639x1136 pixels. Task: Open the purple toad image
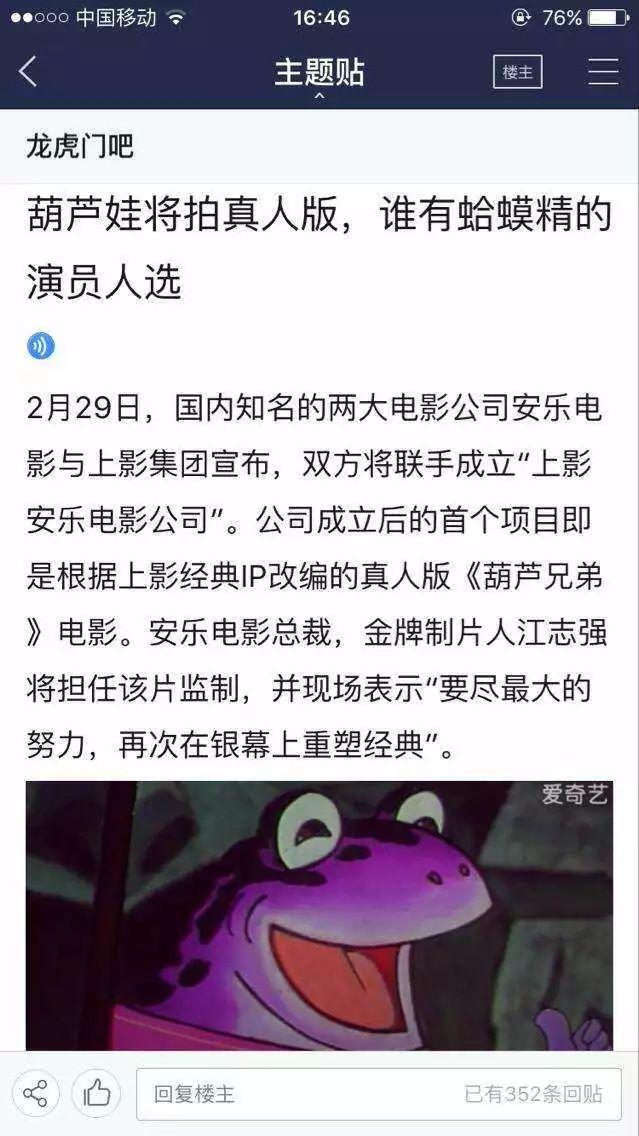click(319, 915)
